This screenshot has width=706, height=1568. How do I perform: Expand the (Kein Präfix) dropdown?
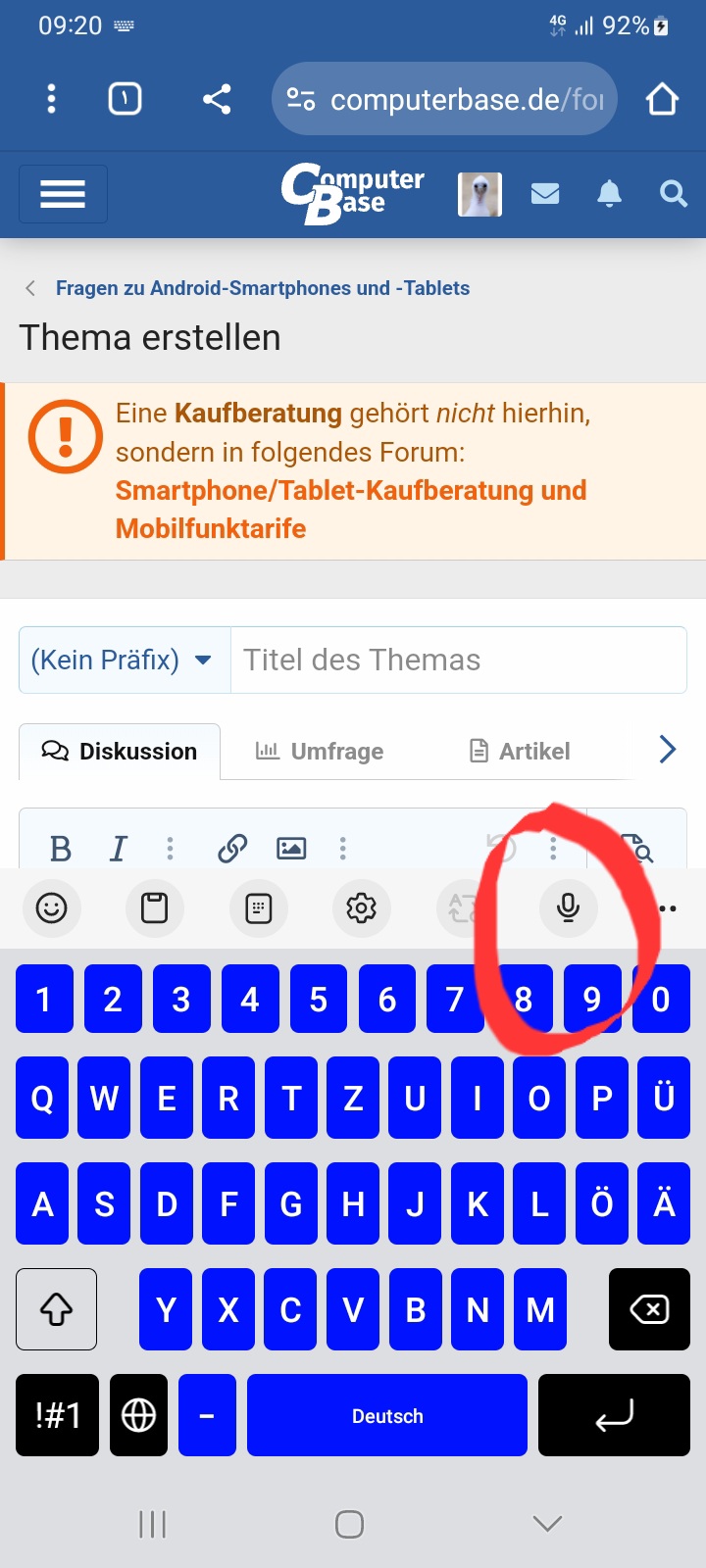point(124,660)
